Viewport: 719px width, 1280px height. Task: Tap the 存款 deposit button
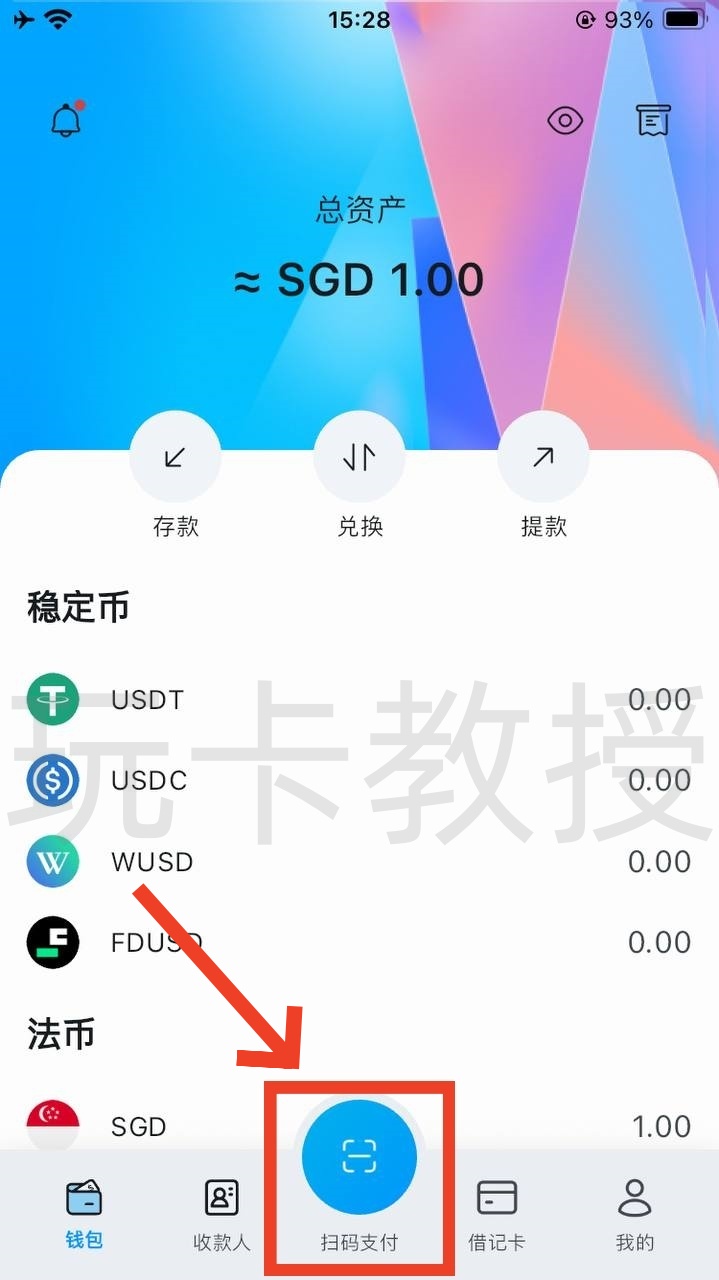click(176, 459)
